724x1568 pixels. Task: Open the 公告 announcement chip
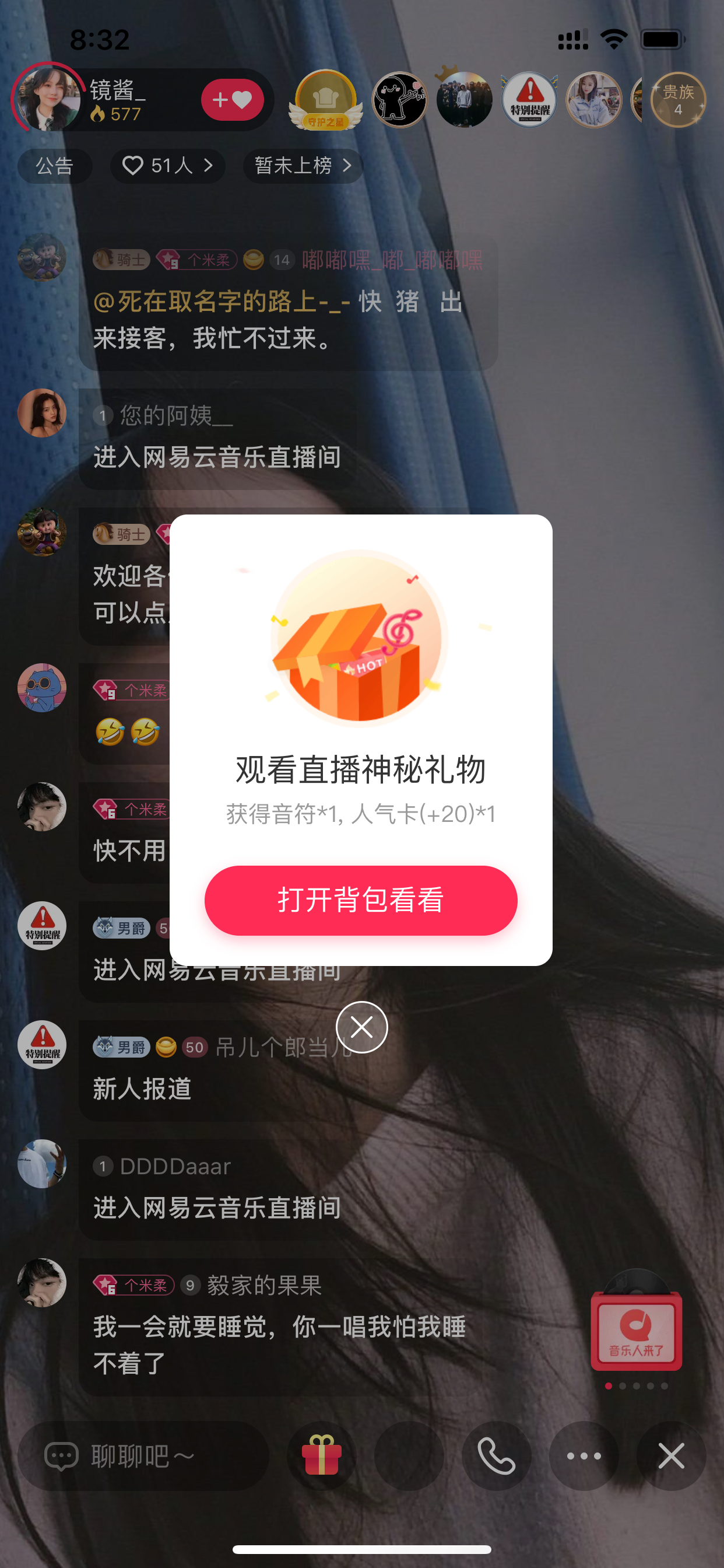pyautogui.click(x=55, y=166)
